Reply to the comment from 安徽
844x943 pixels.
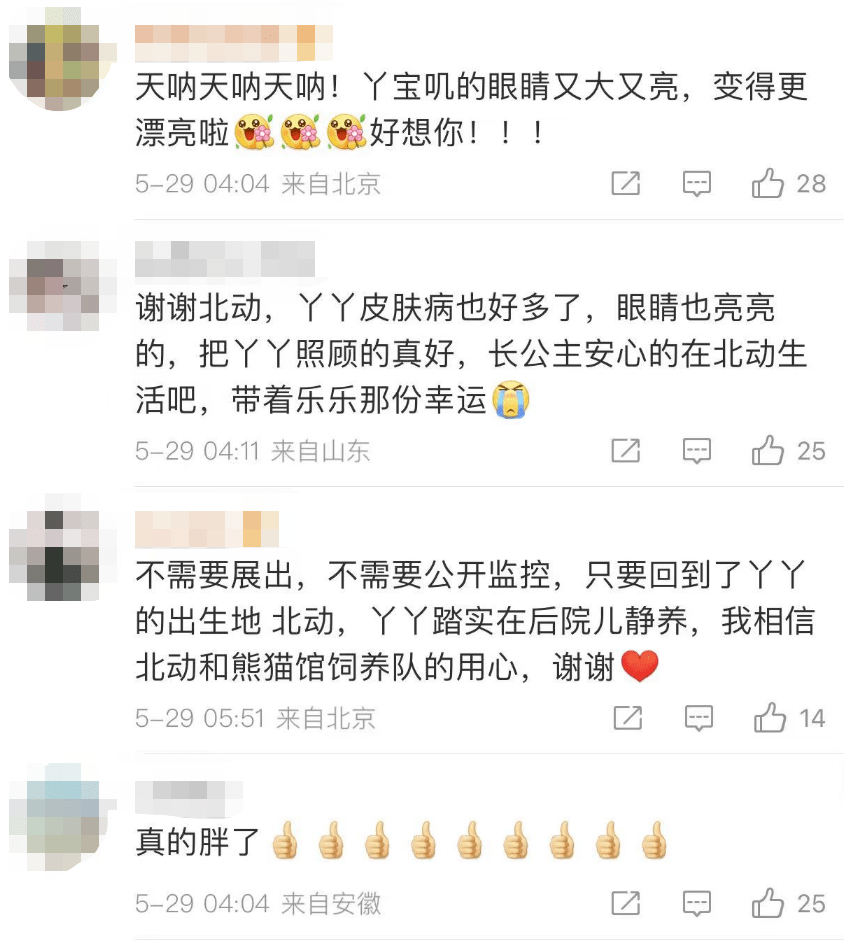(697, 903)
